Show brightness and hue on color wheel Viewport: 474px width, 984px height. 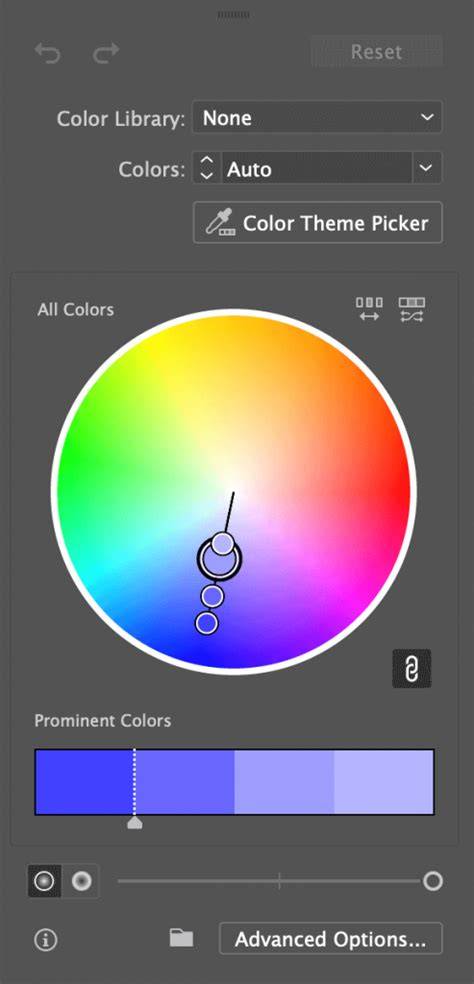[x=81, y=882]
